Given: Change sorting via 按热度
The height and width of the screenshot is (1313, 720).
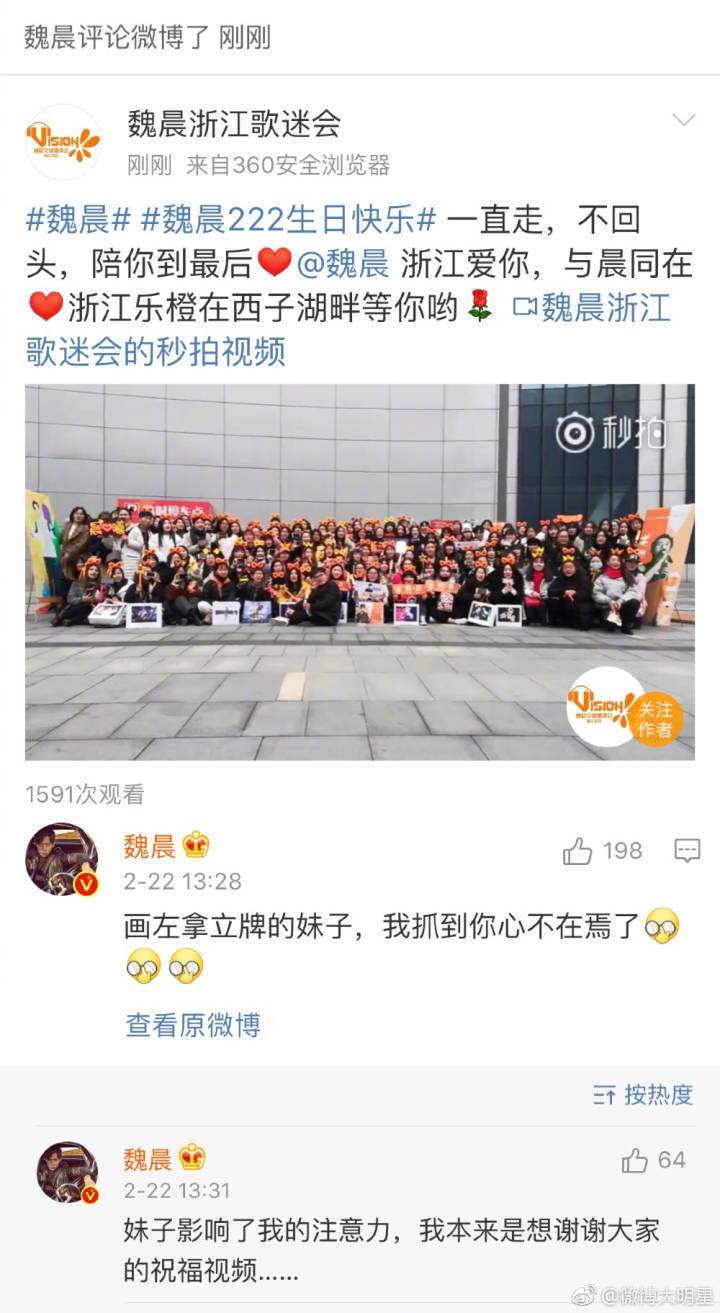Looking at the screenshot, I should 644,1094.
